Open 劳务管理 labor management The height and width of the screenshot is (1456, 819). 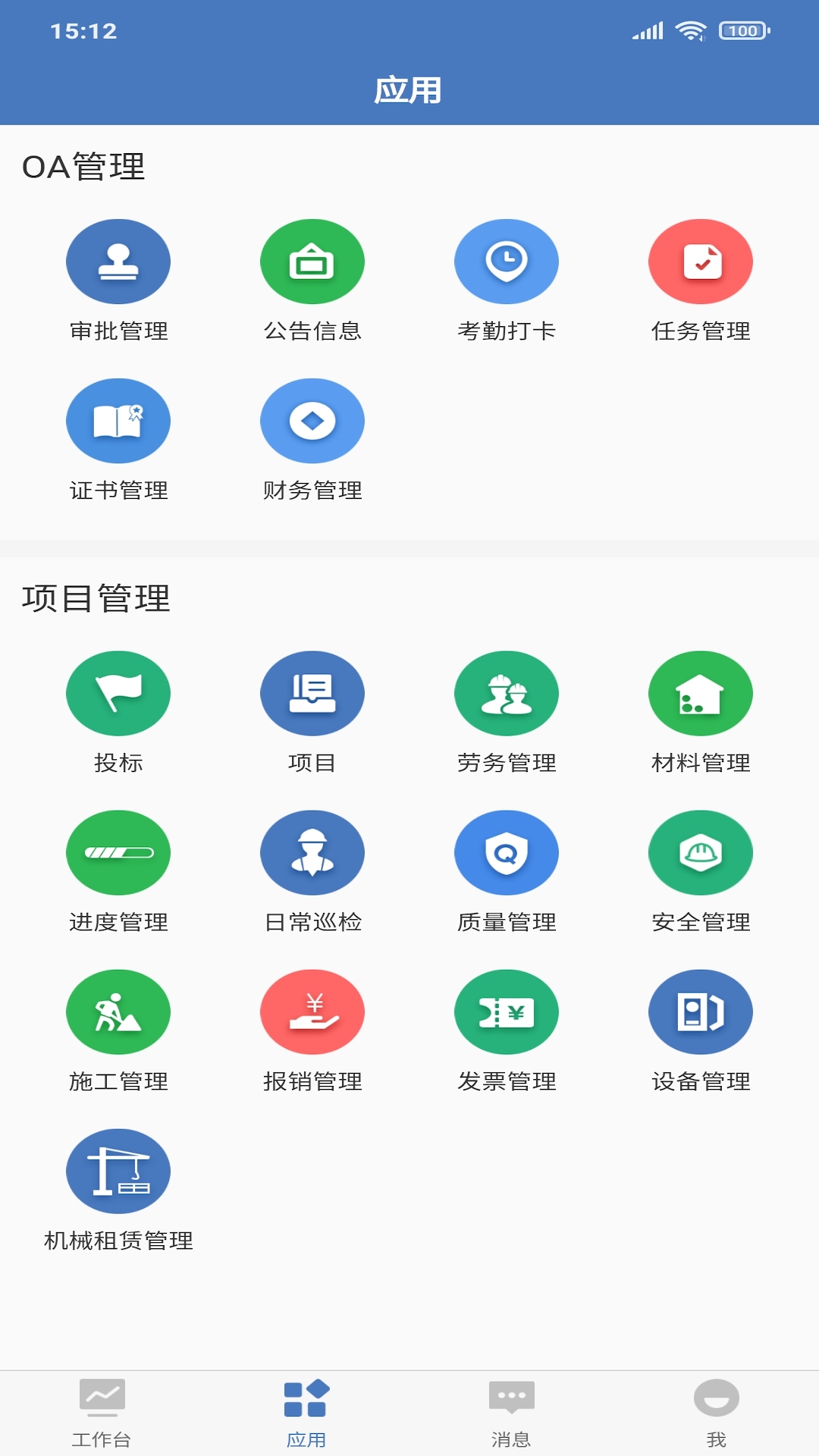[507, 694]
